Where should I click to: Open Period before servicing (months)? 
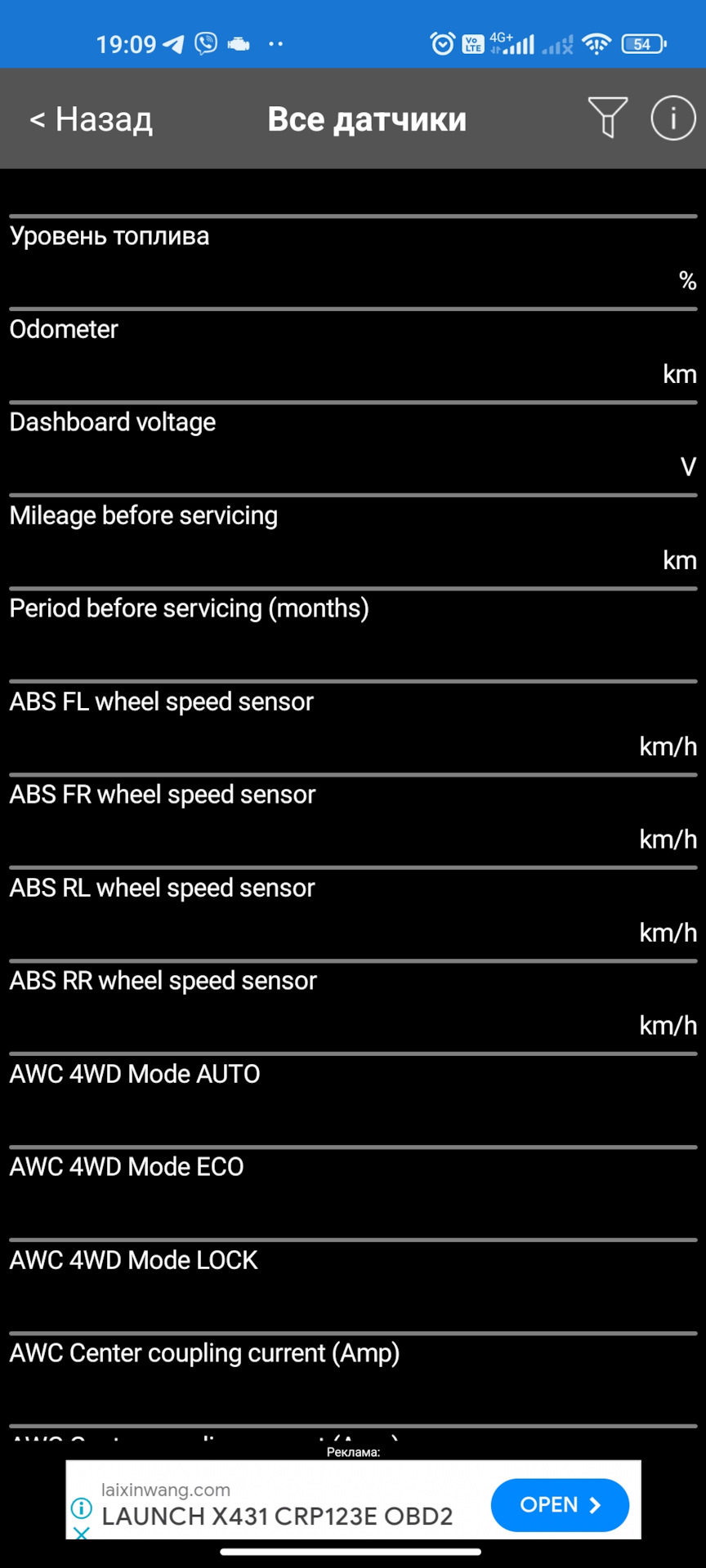(x=353, y=633)
